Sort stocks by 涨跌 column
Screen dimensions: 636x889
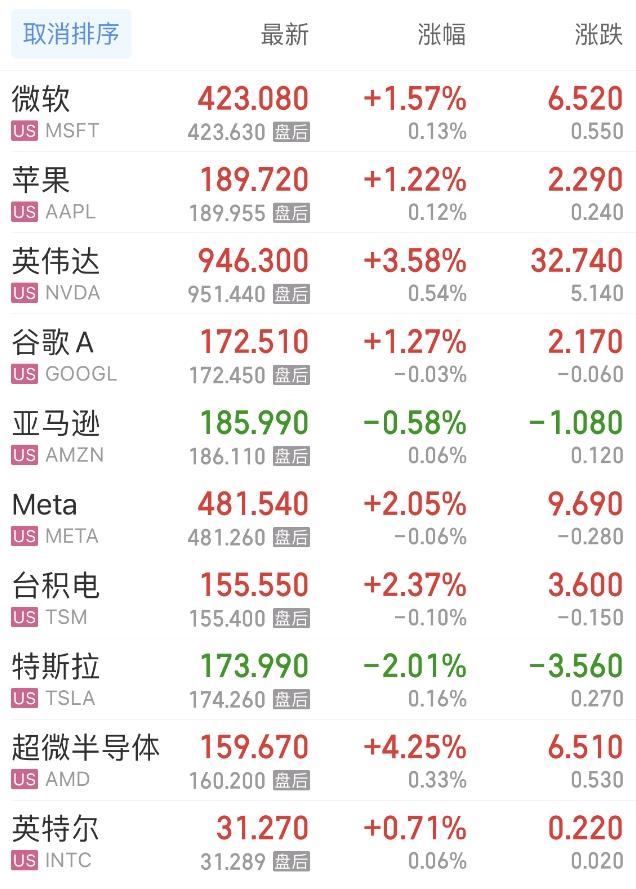598,35
